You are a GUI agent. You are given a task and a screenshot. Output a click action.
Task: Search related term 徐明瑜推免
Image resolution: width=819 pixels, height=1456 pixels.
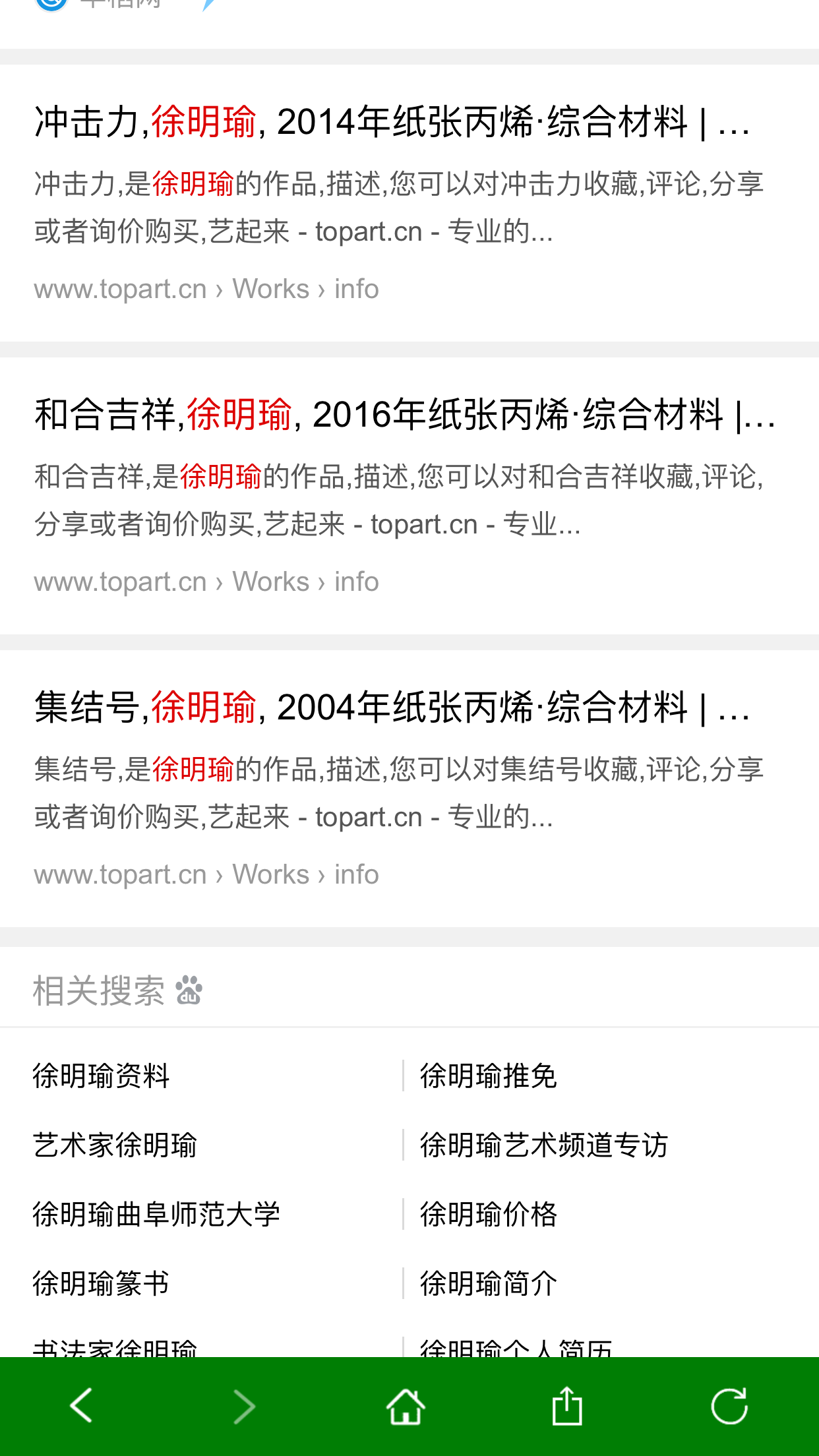coord(489,1076)
